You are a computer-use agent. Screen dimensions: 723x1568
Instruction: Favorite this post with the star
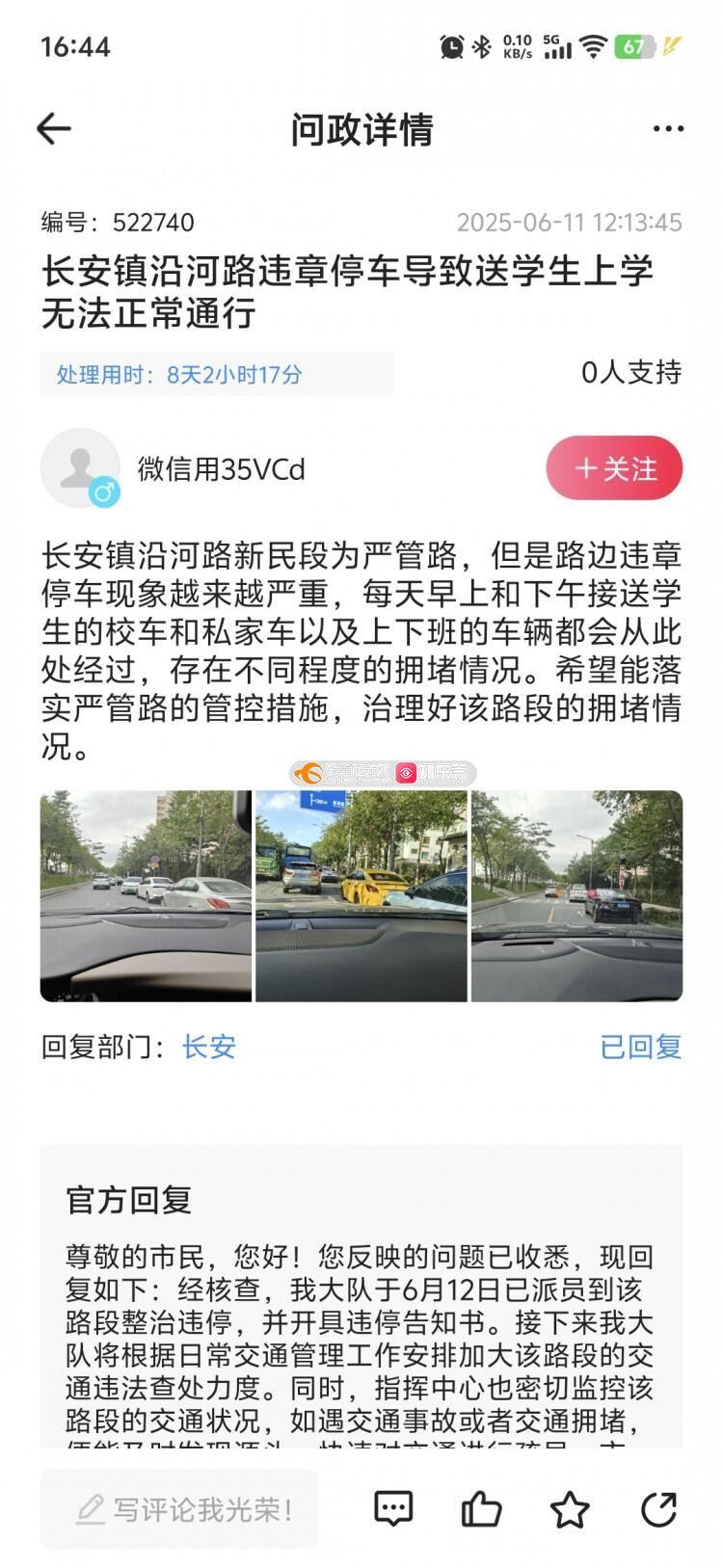(569, 1509)
